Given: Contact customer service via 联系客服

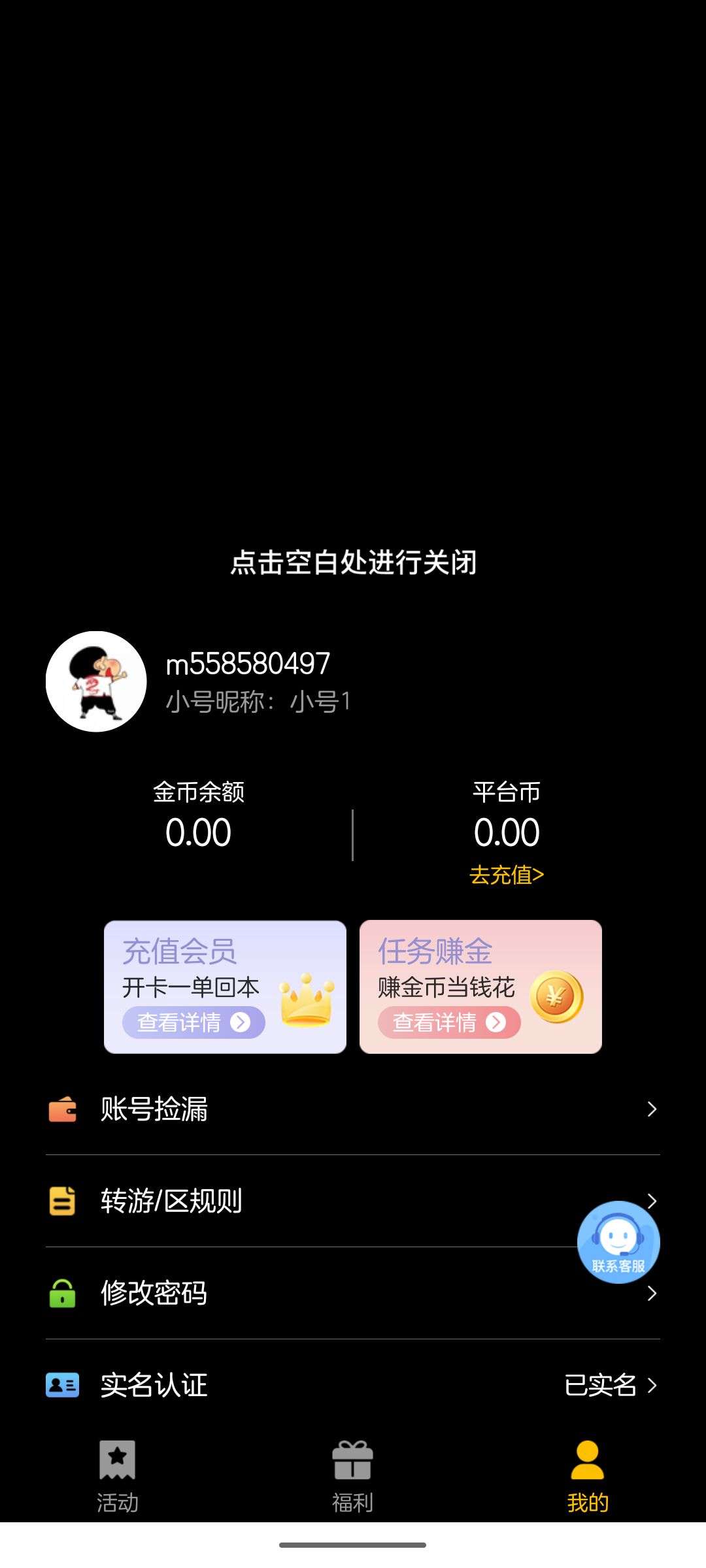Looking at the screenshot, I should [x=618, y=1242].
